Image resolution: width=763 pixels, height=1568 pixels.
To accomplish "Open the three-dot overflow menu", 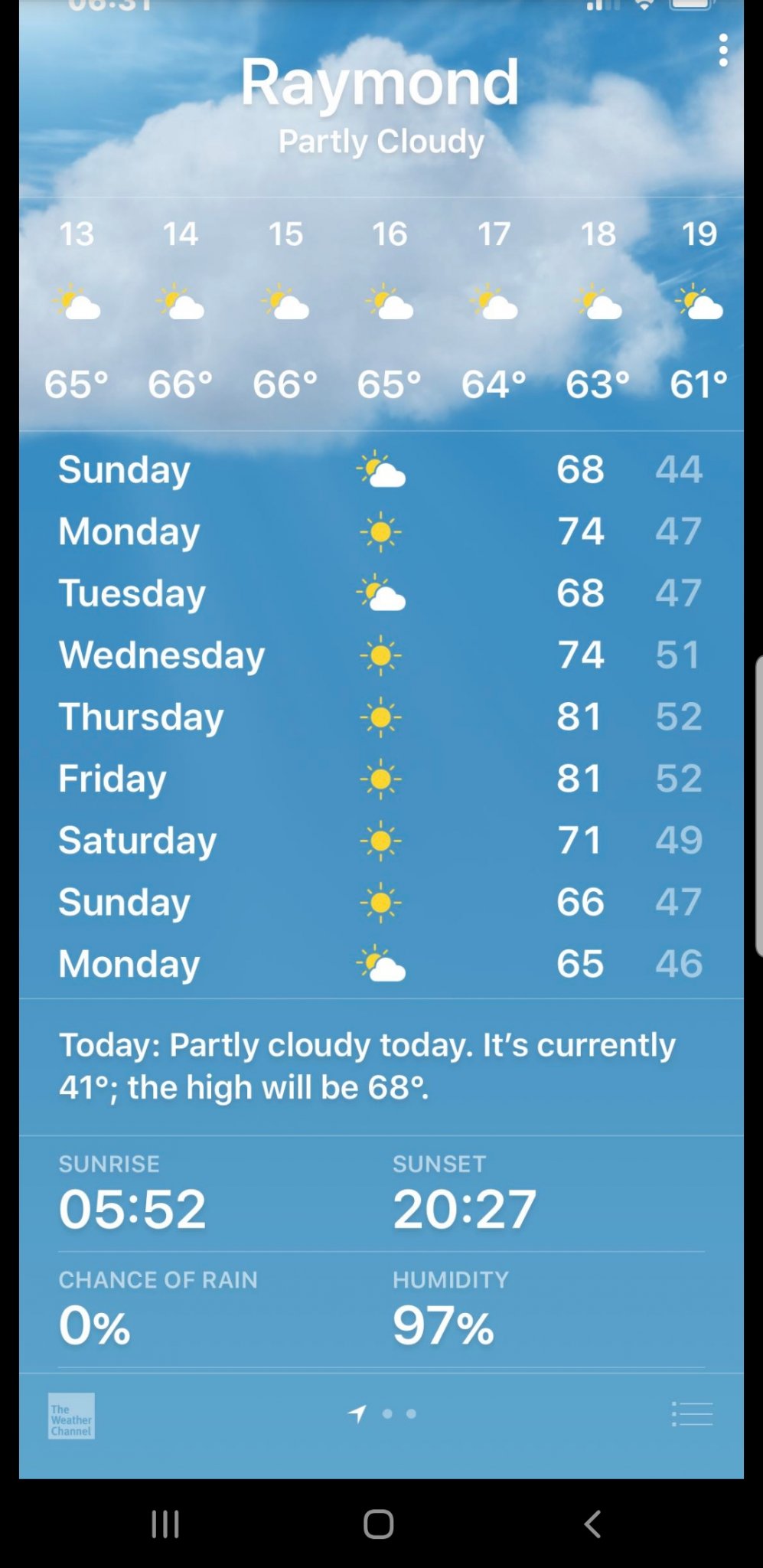I will [x=723, y=51].
